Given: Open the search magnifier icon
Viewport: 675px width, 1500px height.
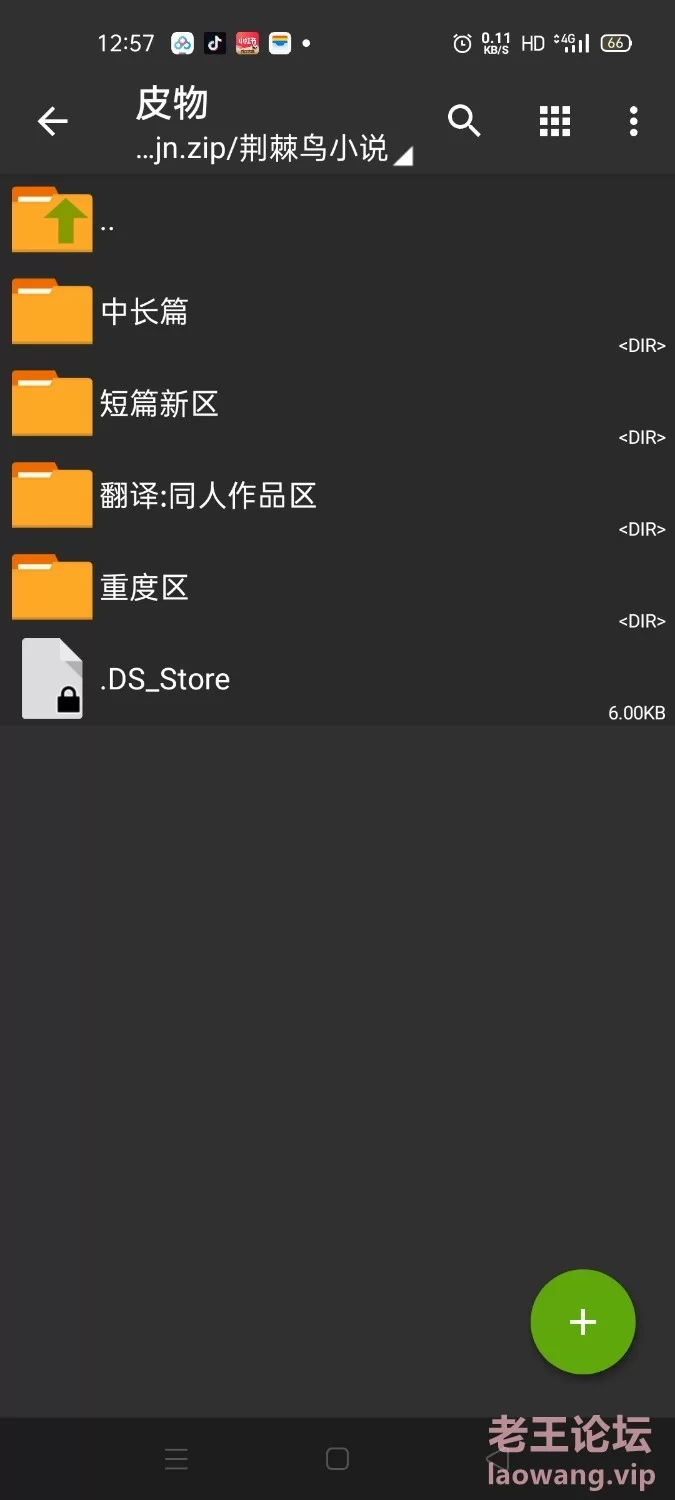Looking at the screenshot, I should (464, 121).
